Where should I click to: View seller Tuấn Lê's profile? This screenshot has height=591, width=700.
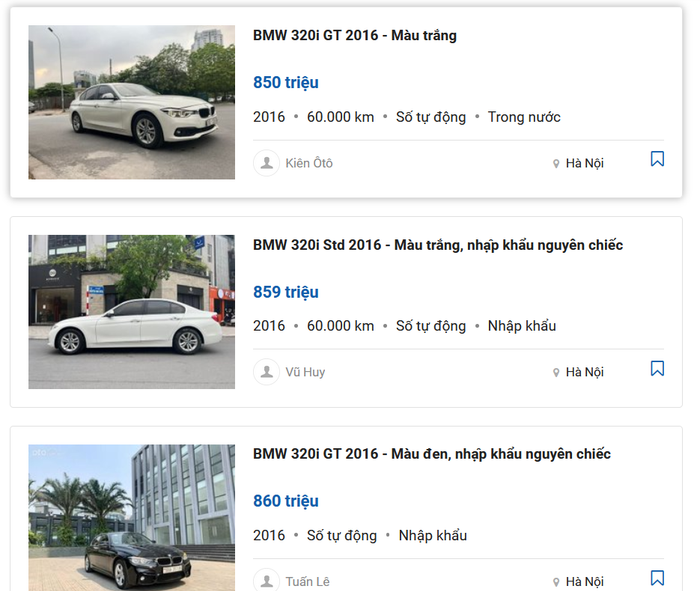point(308,582)
